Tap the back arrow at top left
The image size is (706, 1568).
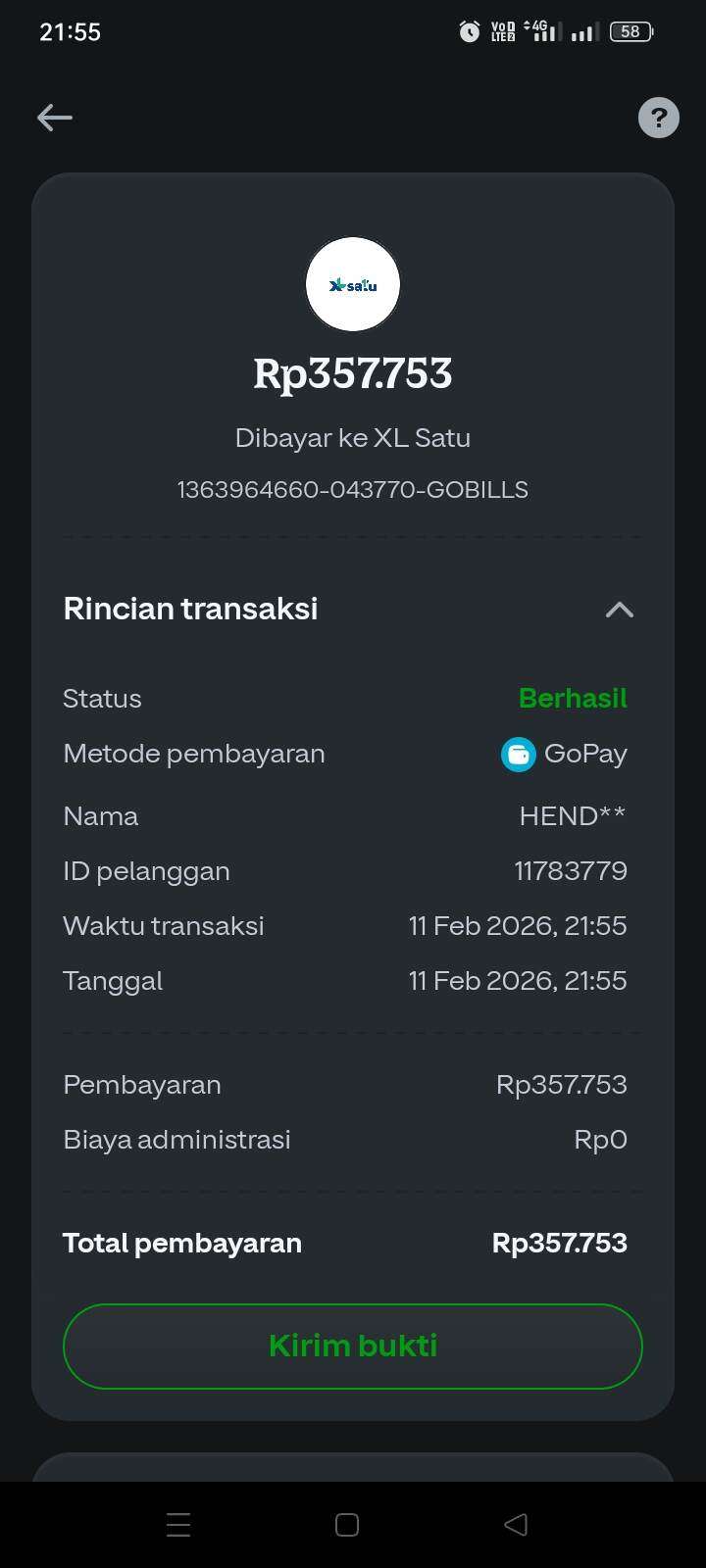(x=55, y=118)
